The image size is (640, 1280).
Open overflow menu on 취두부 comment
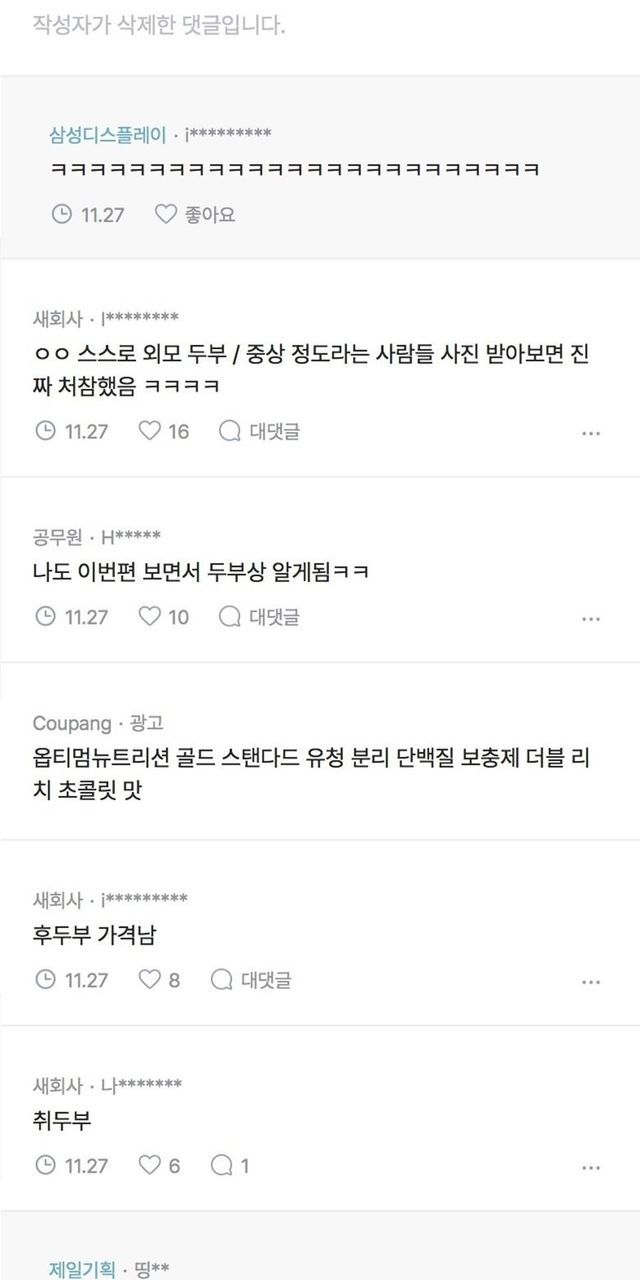click(591, 1168)
